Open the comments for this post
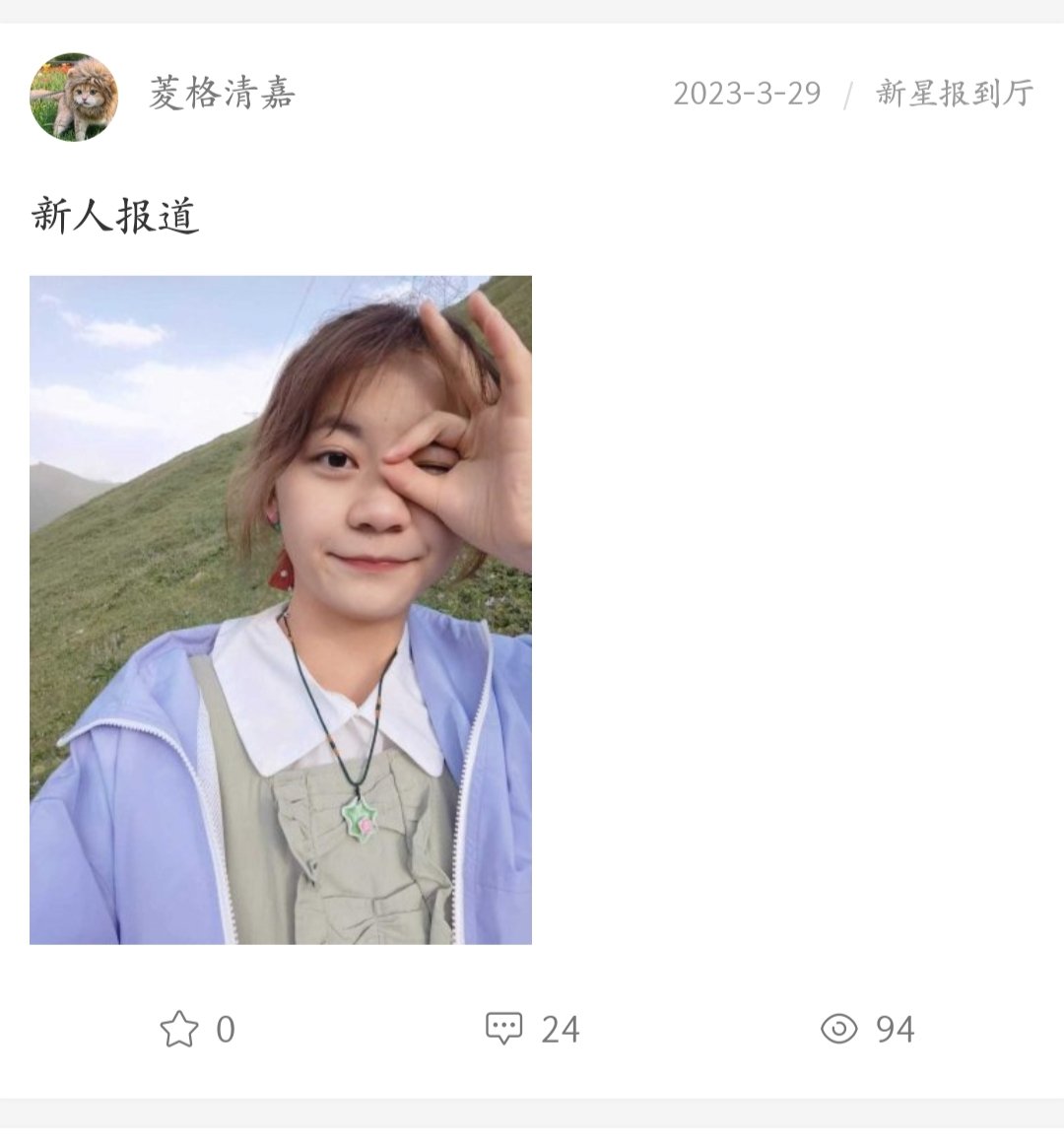 [504, 1028]
